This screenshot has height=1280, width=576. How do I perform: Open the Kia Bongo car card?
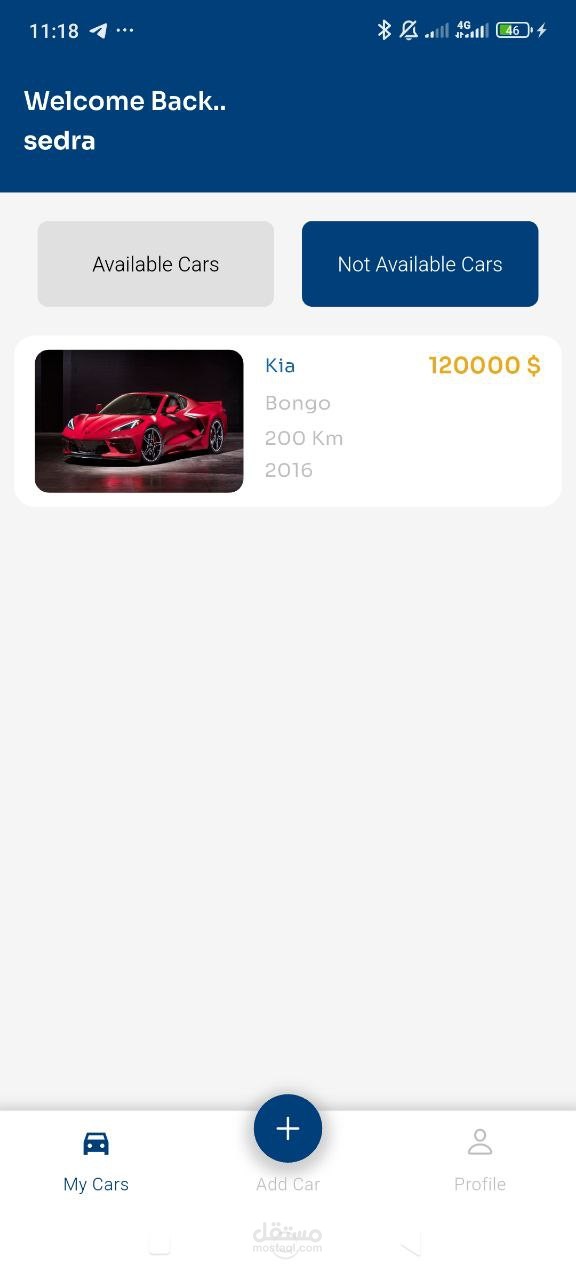coord(288,421)
